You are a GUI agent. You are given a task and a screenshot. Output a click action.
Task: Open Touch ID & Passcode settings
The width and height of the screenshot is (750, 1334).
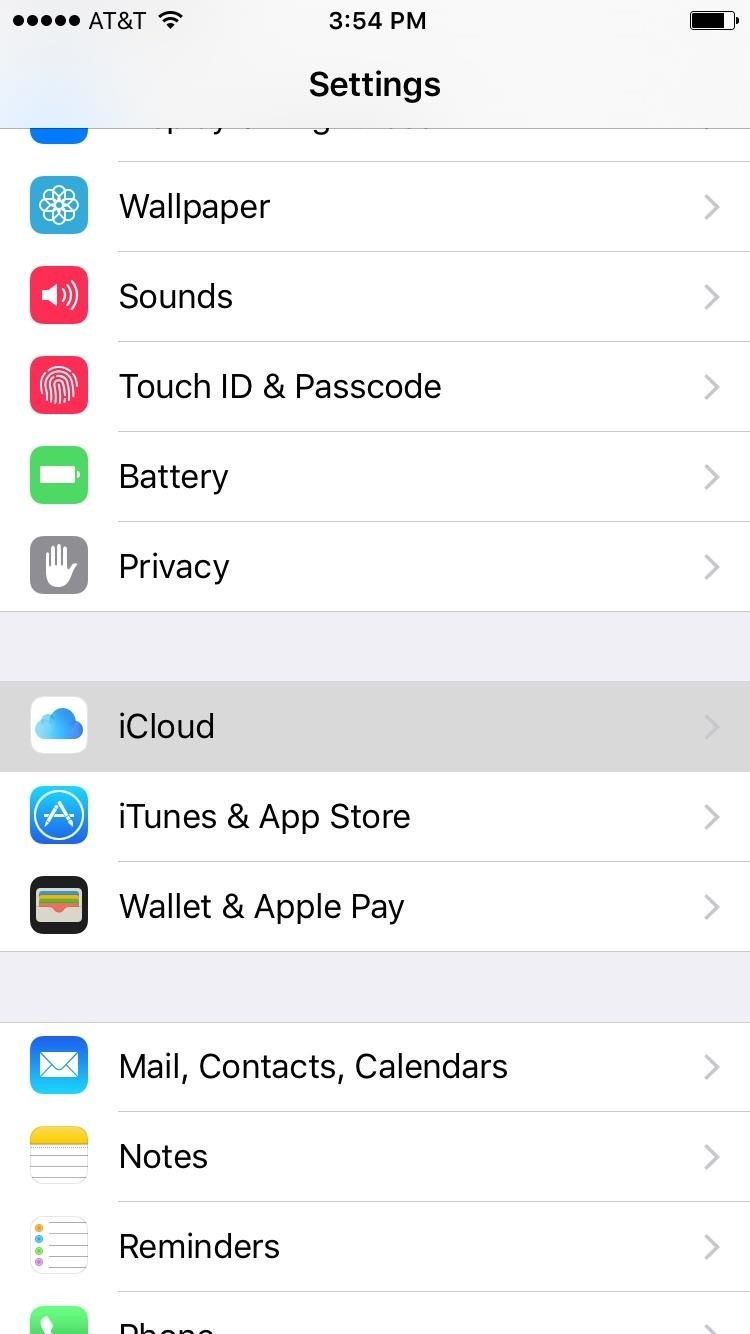click(x=375, y=386)
